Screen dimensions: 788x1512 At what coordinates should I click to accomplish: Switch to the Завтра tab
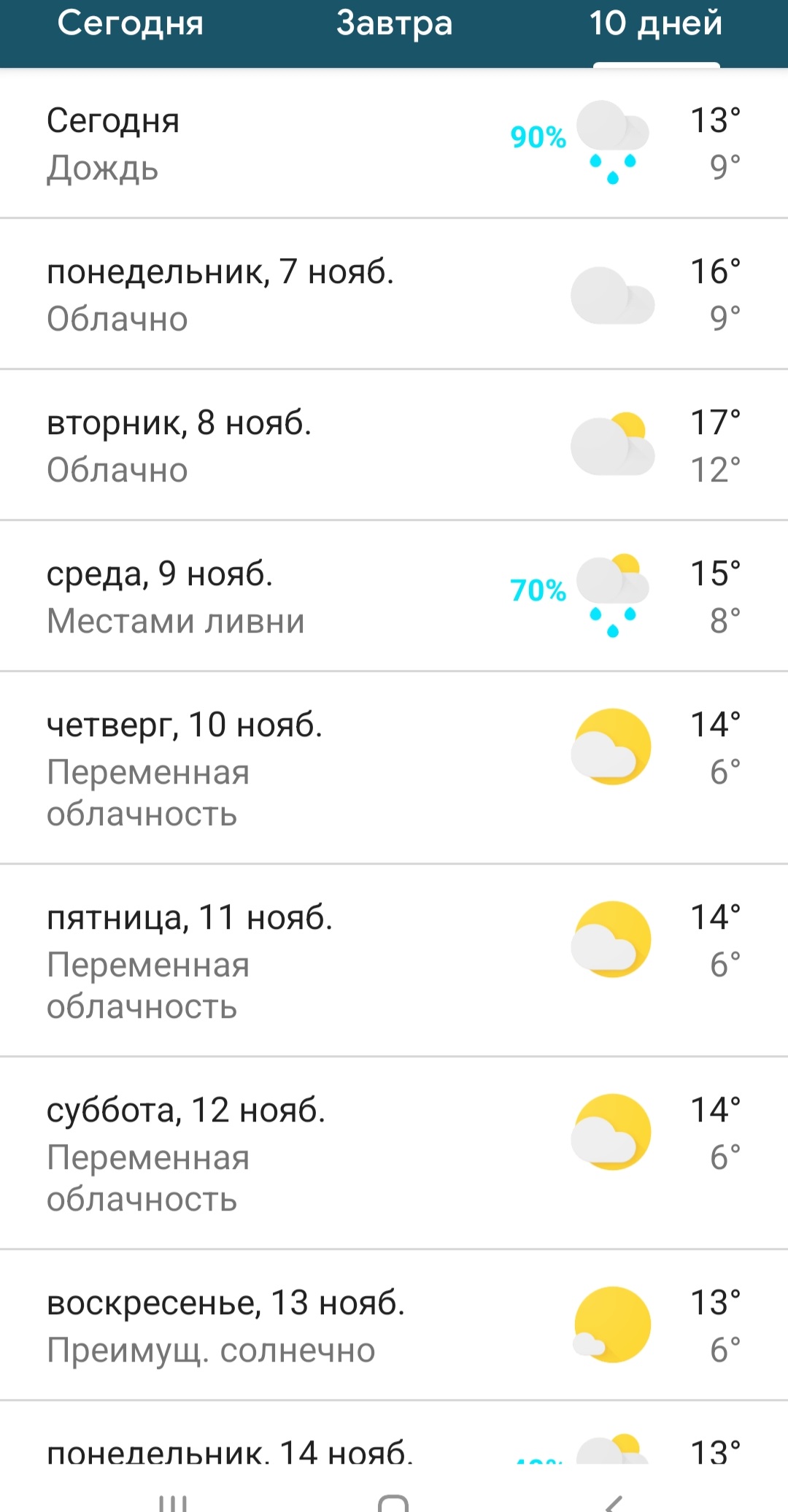click(x=394, y=24)
